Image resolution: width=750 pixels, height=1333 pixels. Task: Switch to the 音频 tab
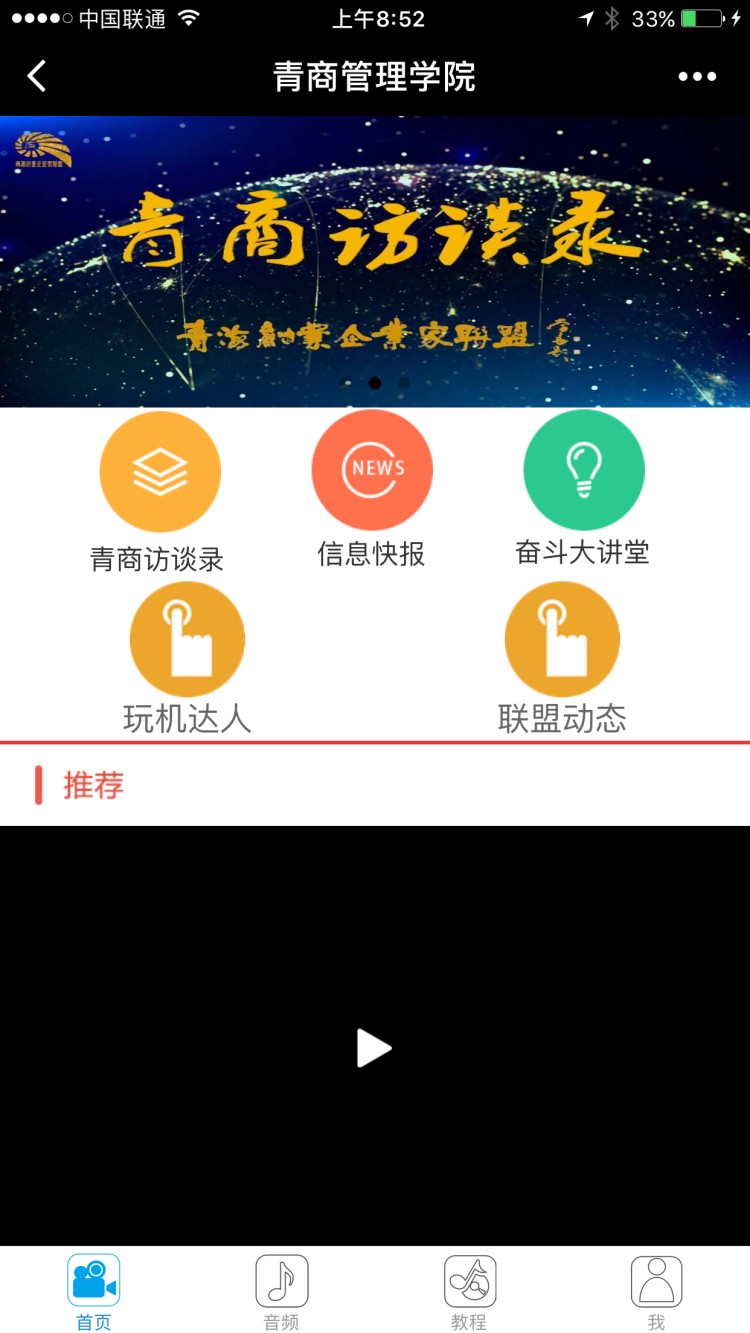pyautogui.click(x=281, y=1292)
